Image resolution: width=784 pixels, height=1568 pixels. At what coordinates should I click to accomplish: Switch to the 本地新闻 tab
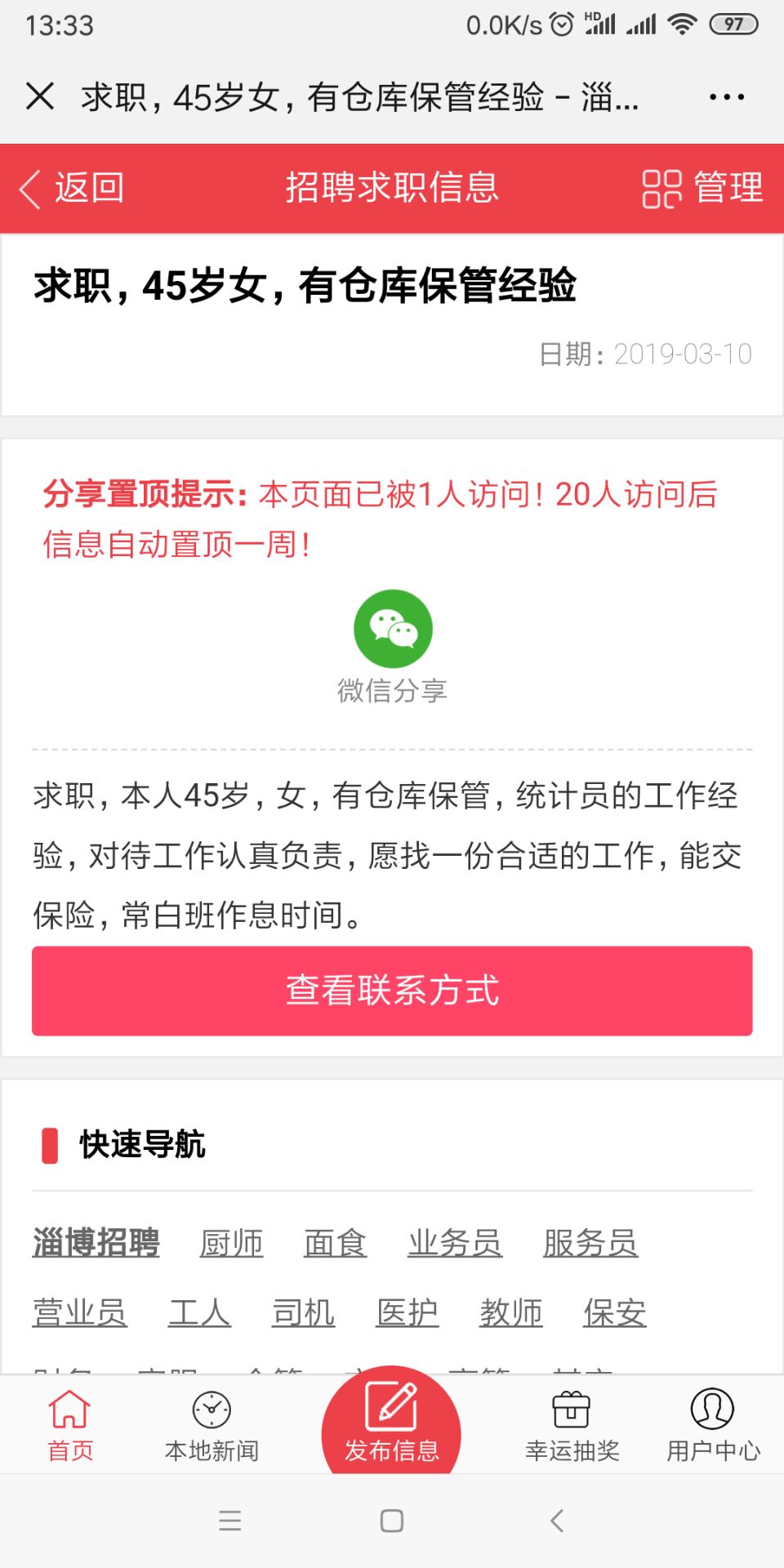(212, 1426)
